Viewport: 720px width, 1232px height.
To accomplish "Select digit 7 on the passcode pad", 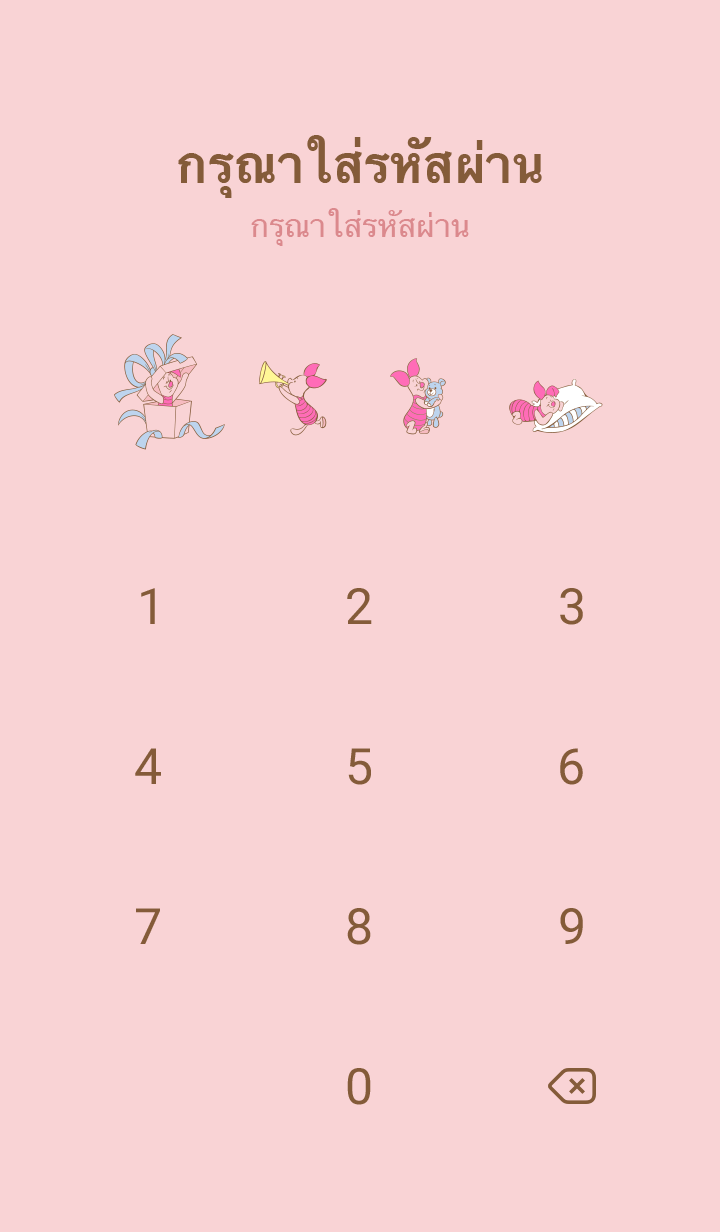I will click(x=148, y=927).
